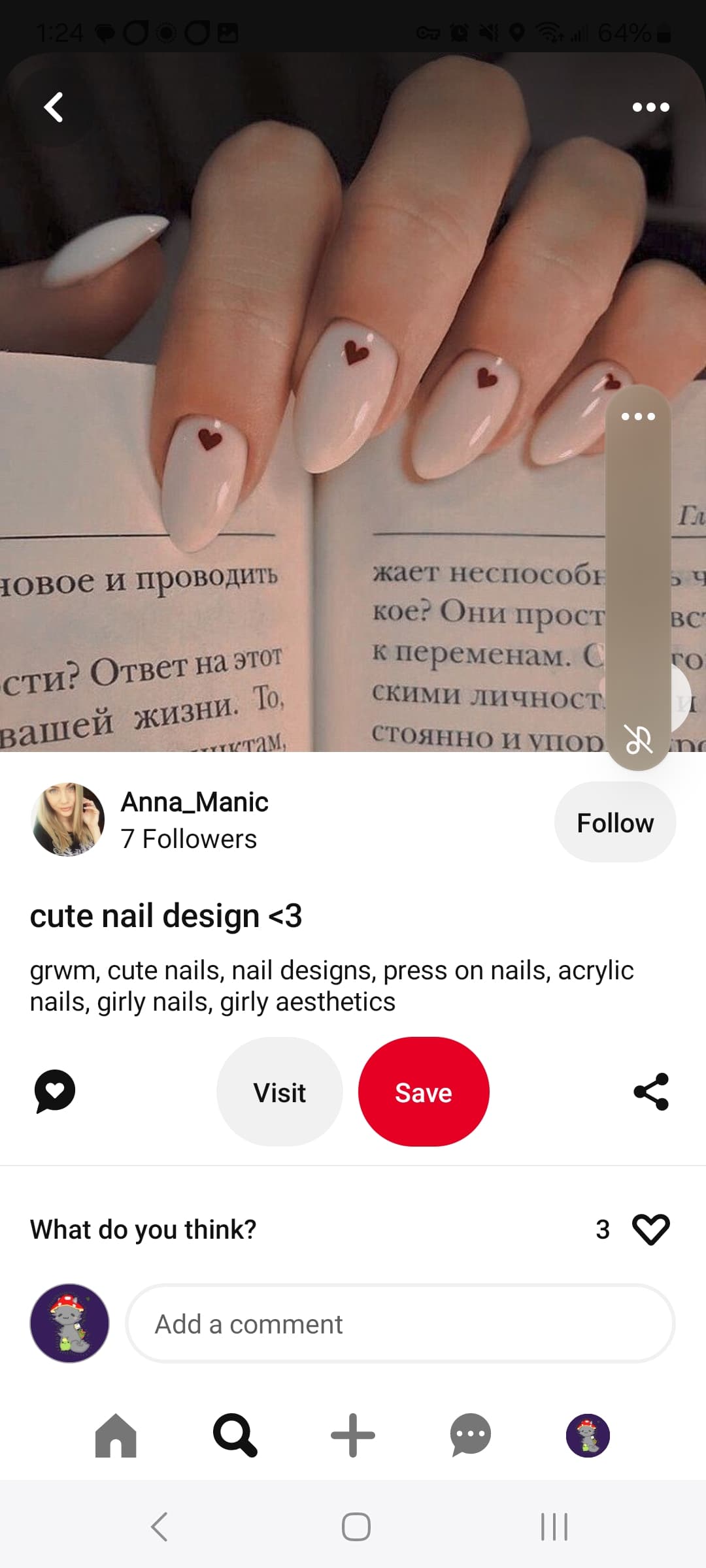Viewport: 706px width, 1568px height.
Task: Go to the system home screen
Action: [x=356, y=1527]
